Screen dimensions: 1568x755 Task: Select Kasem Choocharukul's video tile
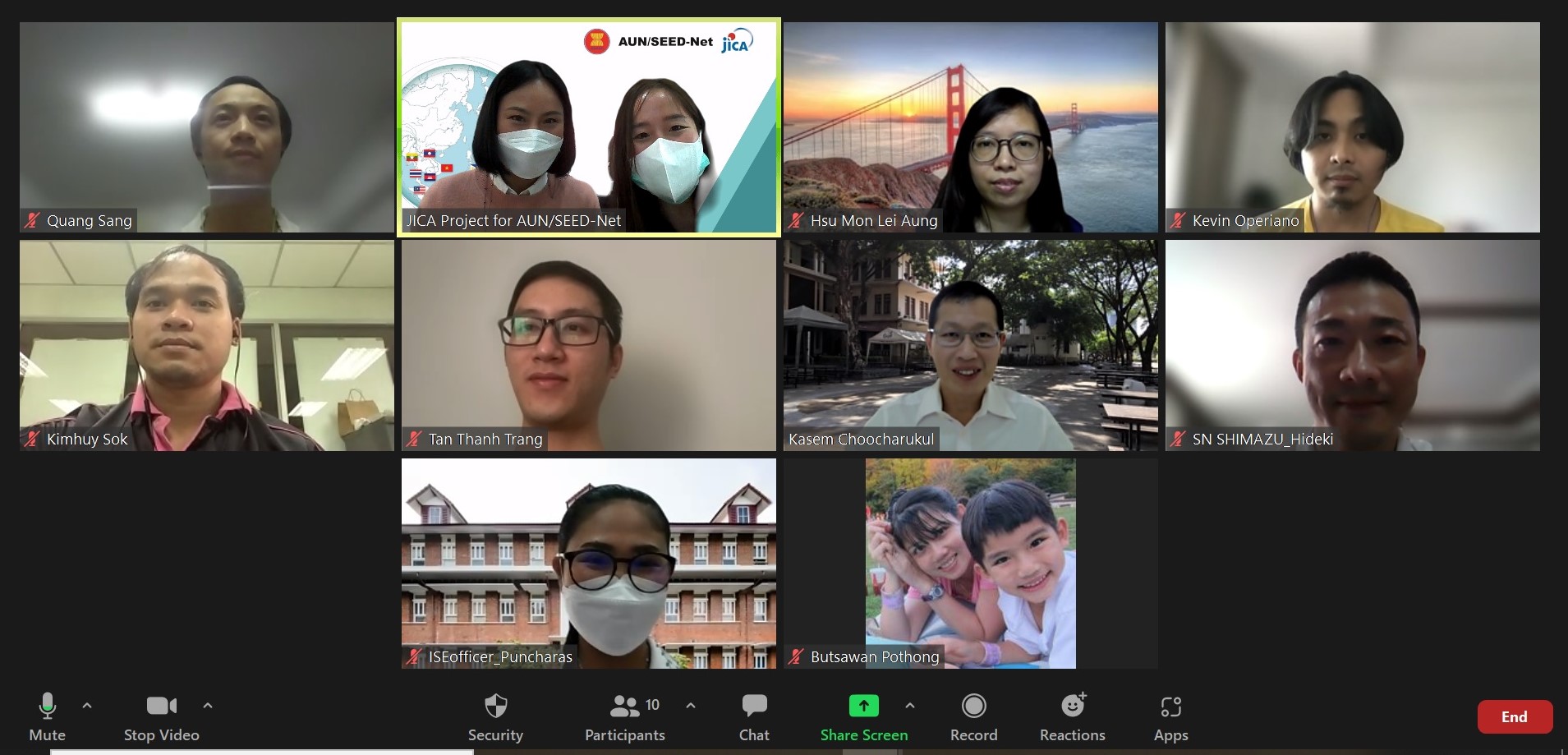pyautogui.click(x=970, y=345)
